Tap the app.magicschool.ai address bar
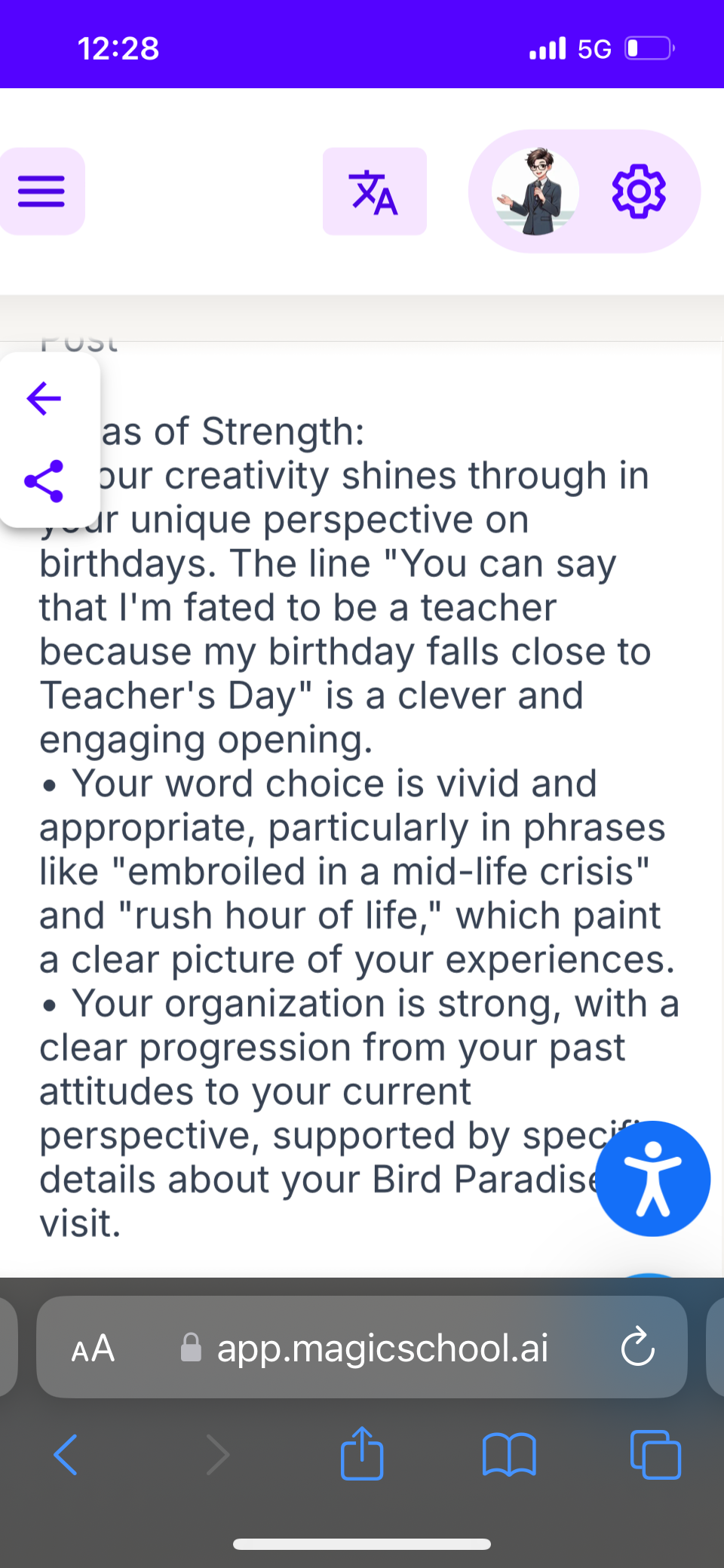Viewport: 724px width, 1568px height. point(382,1348)
